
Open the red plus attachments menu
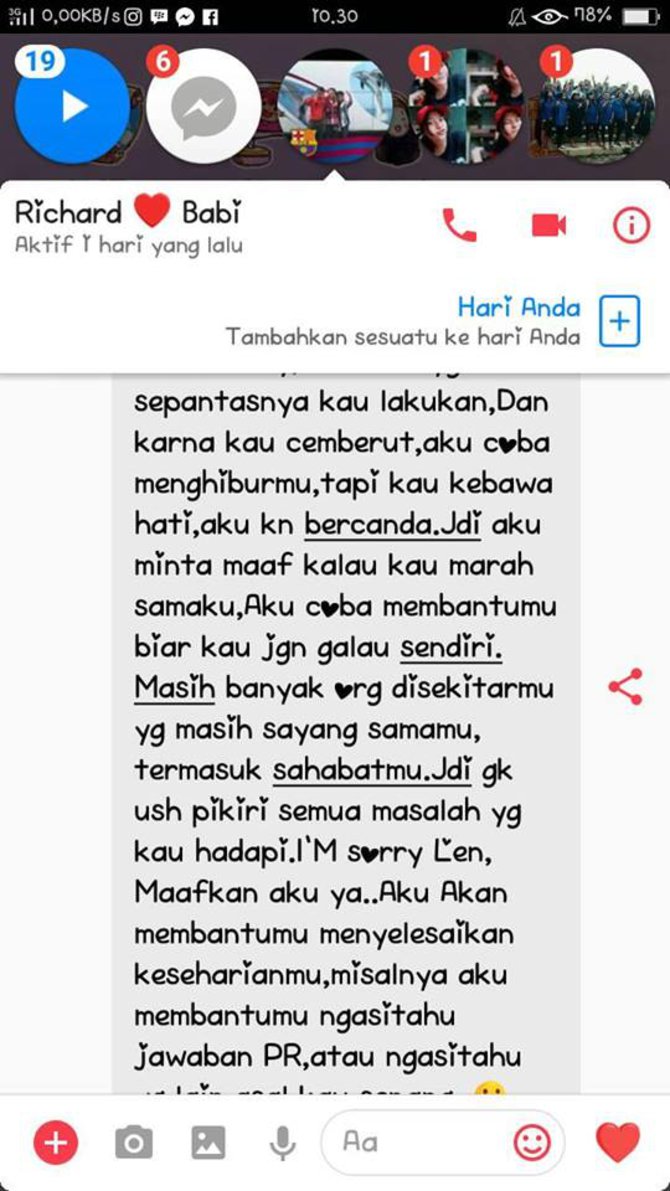pyautogui.click(x=56, y=1142)
